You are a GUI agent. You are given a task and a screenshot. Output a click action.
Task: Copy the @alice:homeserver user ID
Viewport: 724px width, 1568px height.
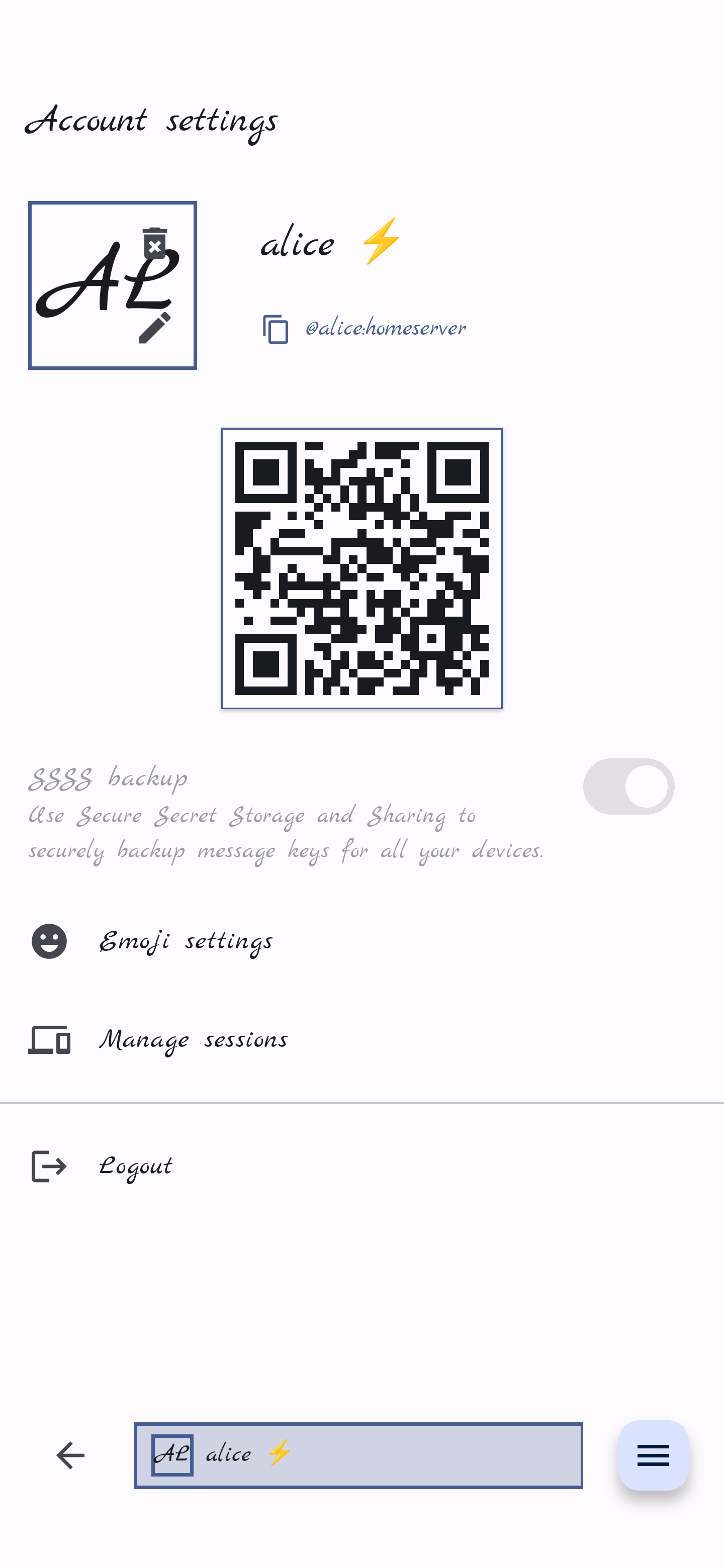point(275,329)
